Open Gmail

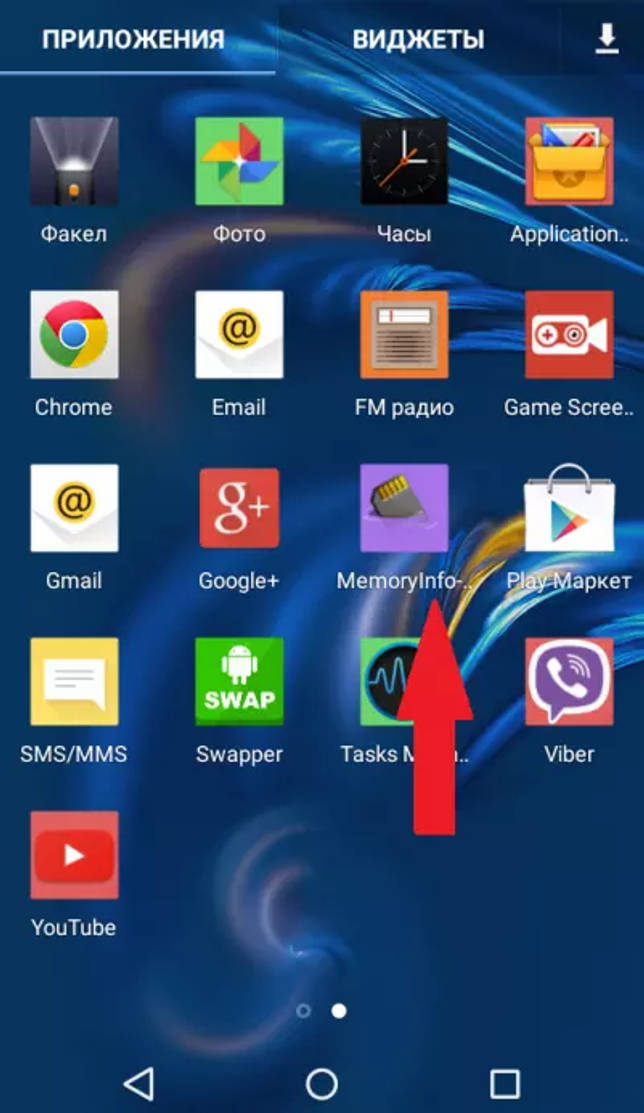pos(74,508)
